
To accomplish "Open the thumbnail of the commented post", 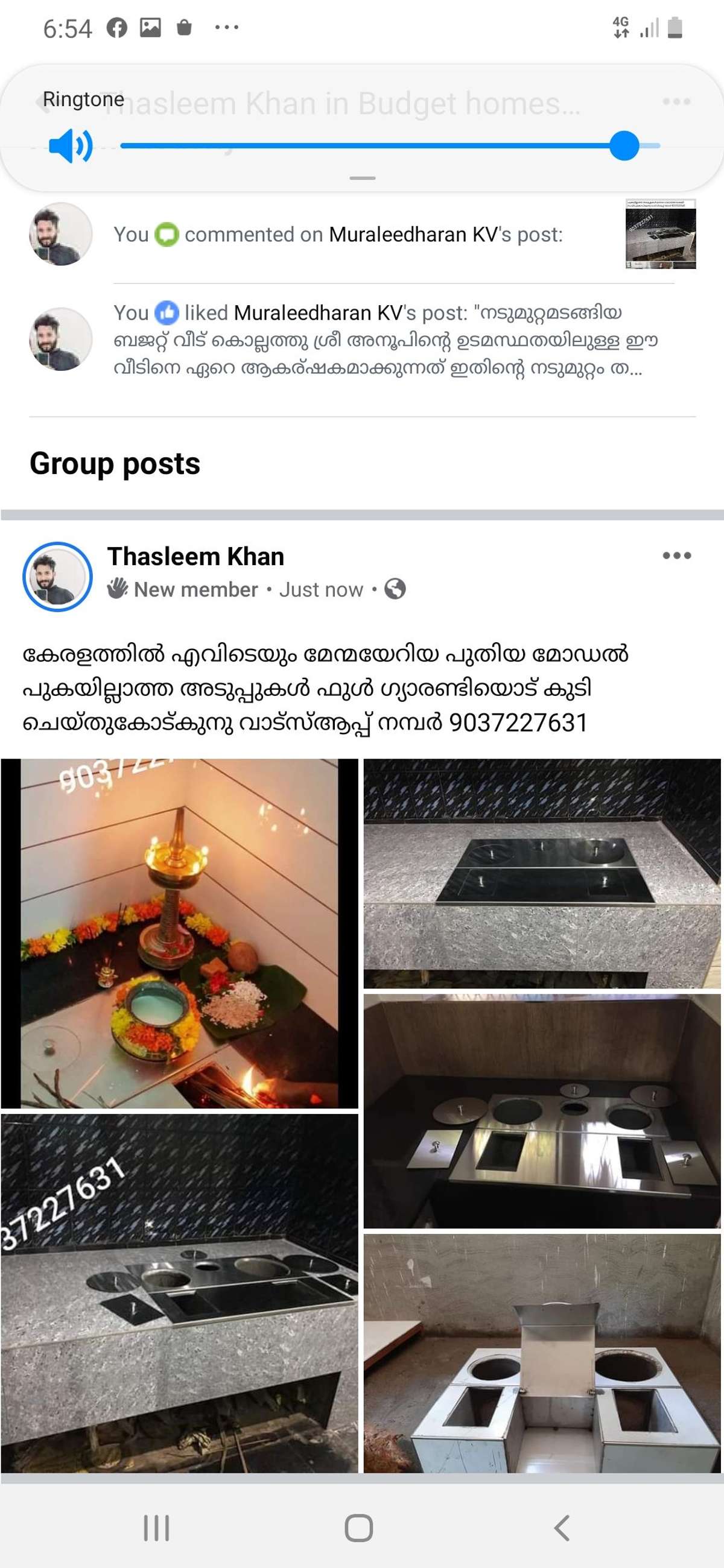I will [x=660, y=235].
